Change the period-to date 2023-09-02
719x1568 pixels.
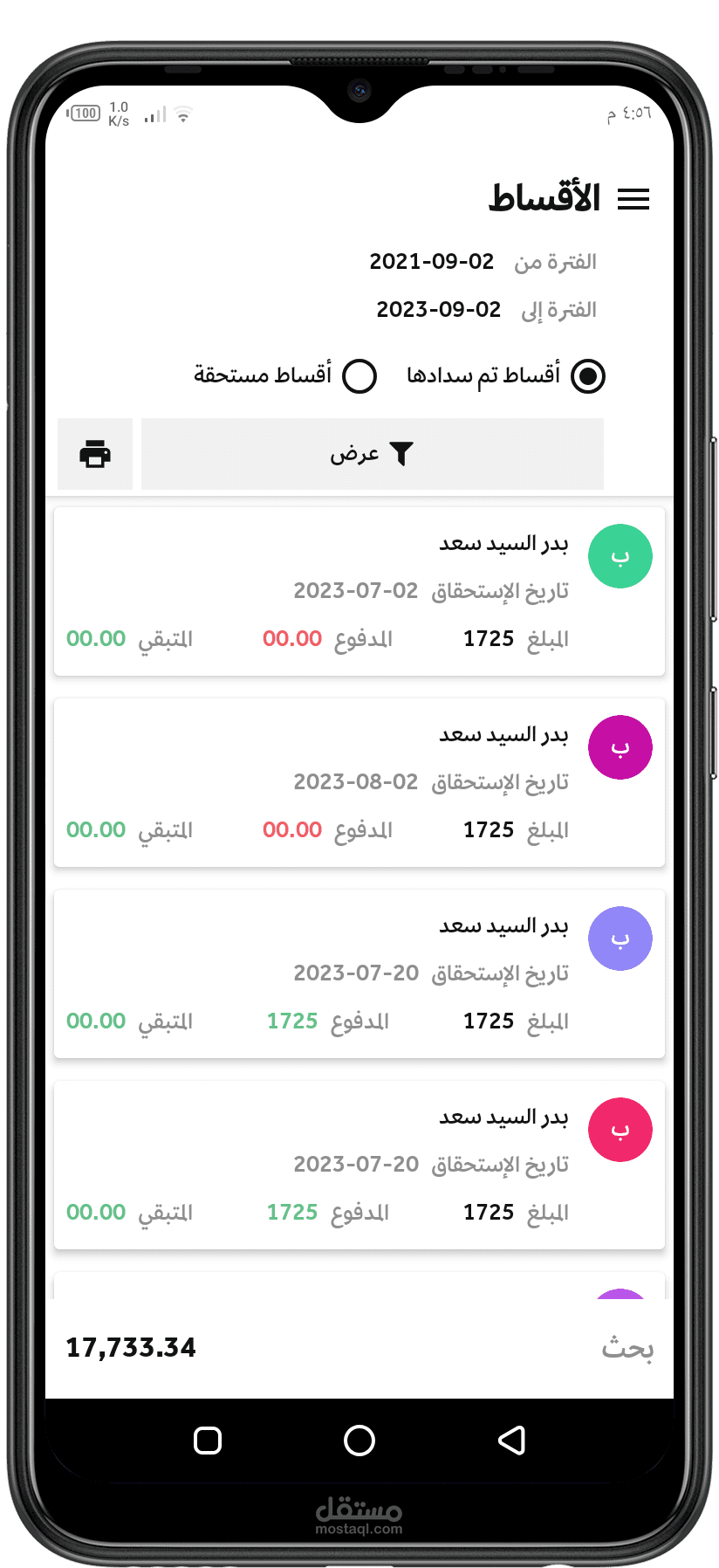439,309
